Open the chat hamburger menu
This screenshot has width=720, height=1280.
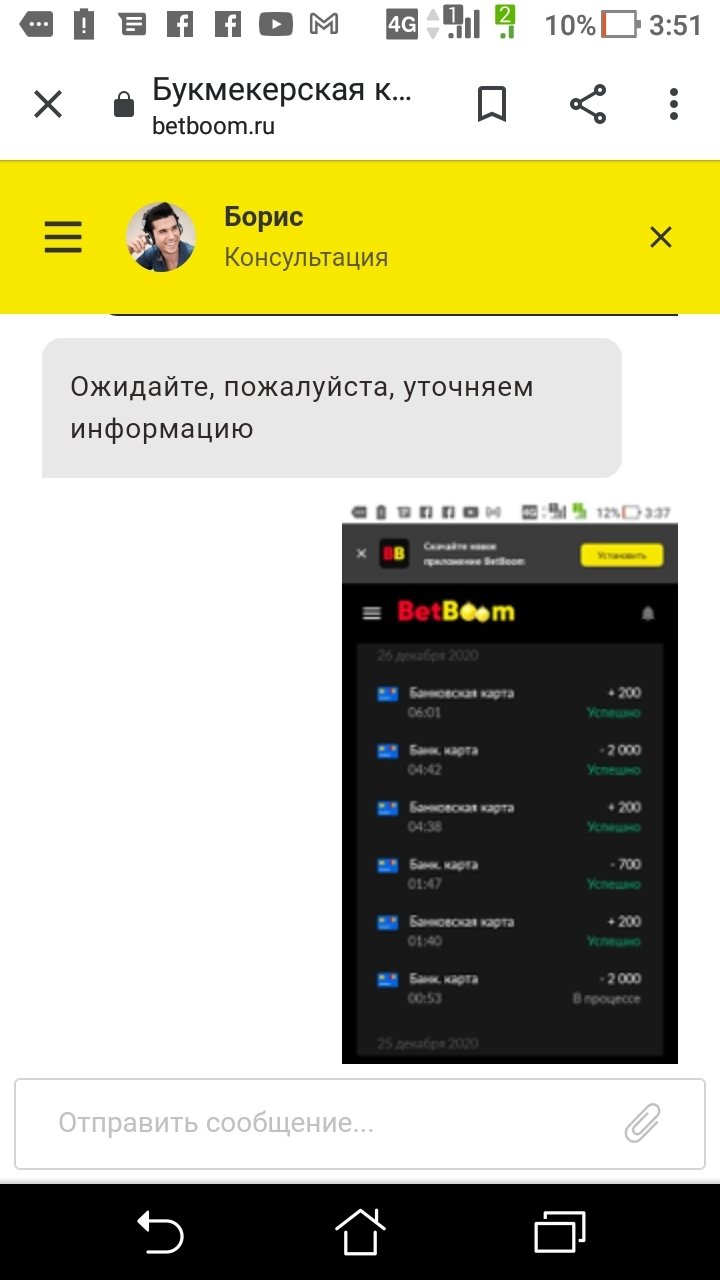pos(63,237)
